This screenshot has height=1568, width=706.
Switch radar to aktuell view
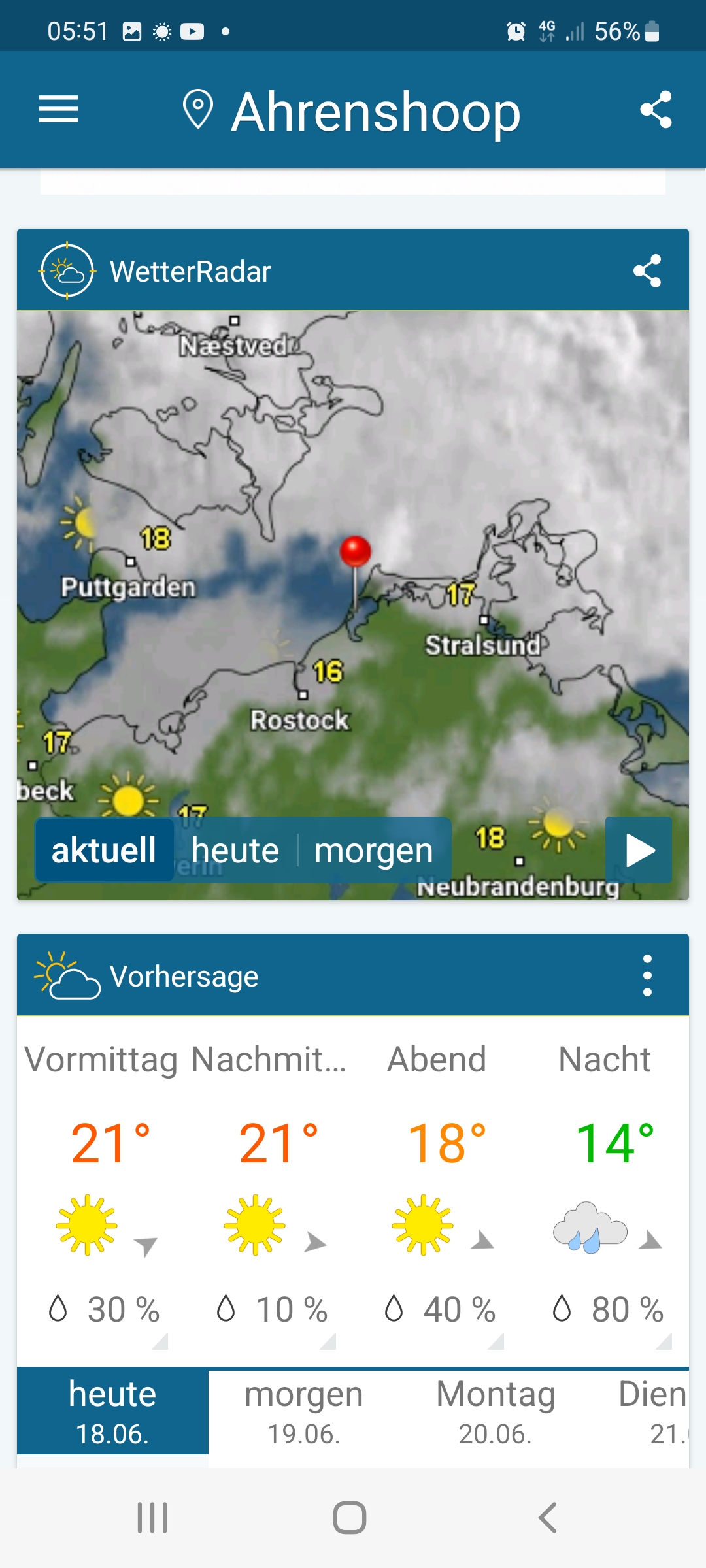coord(104,850)
